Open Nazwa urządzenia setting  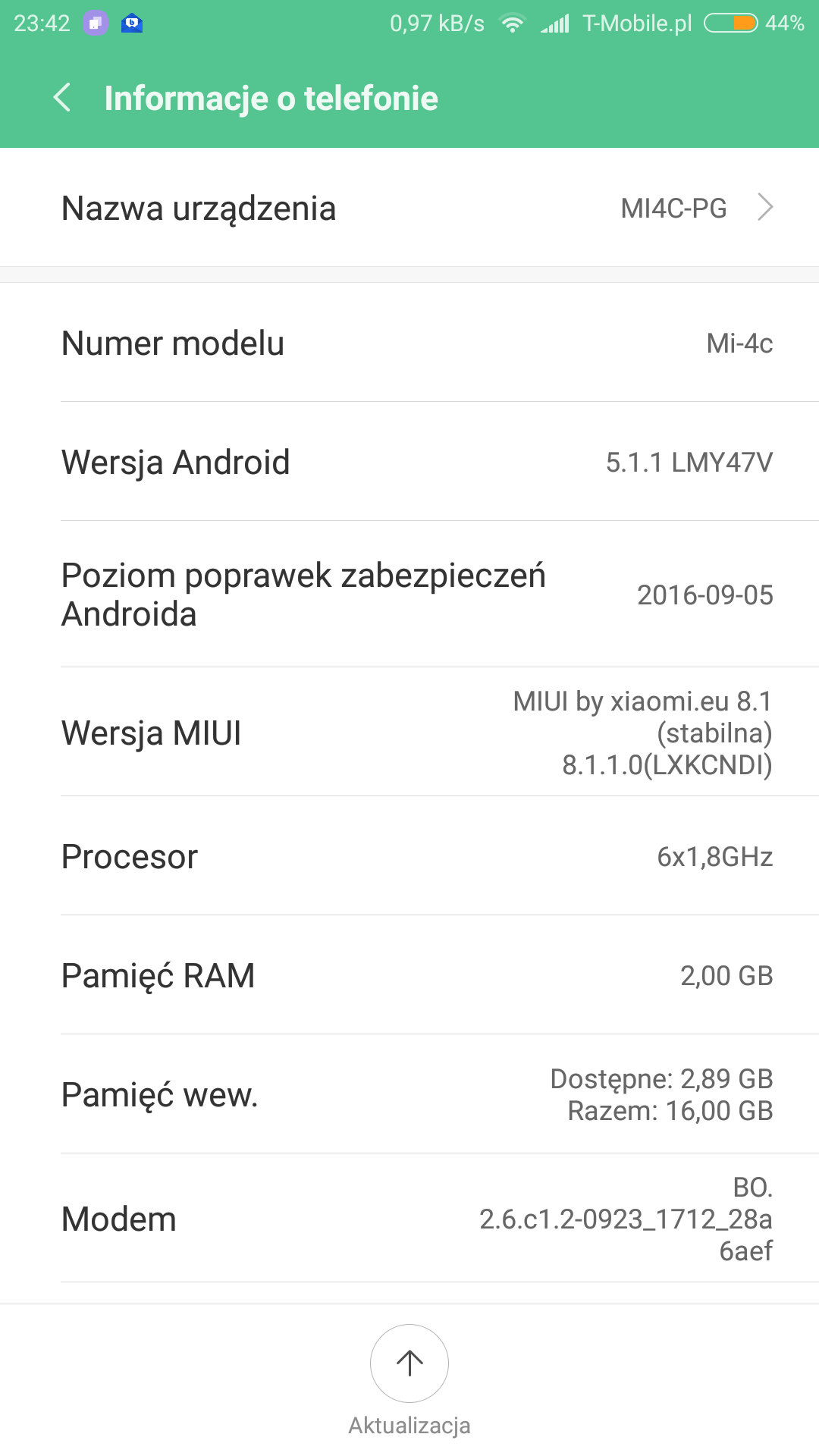(x=409, y=208)
